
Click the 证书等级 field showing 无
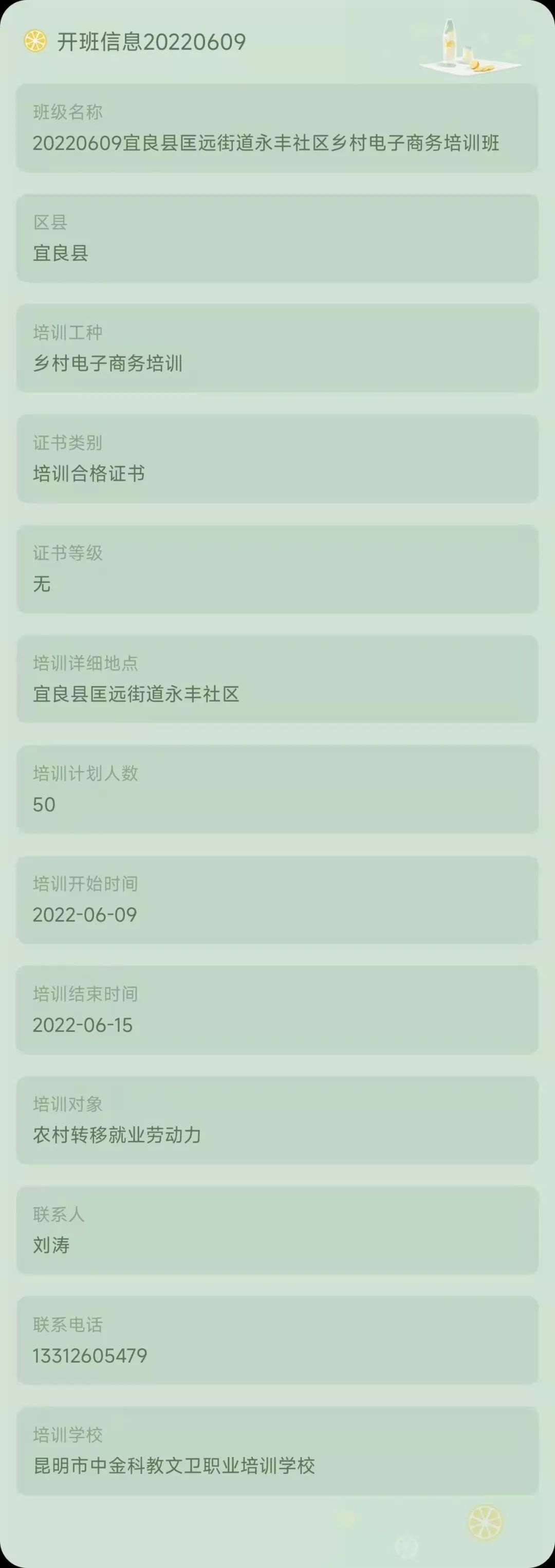(x=43, y=584)
